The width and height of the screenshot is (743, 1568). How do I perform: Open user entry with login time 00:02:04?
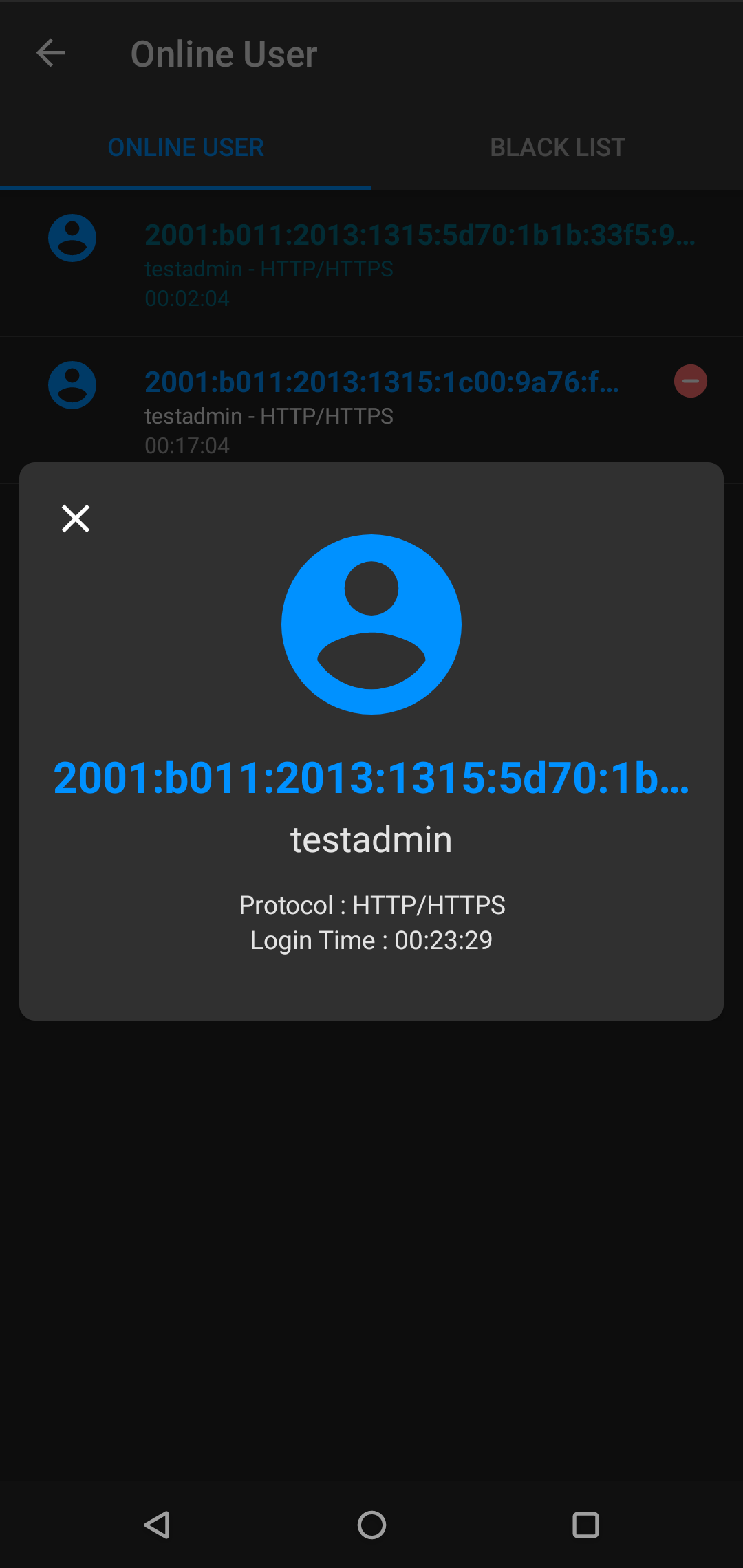[371, 264]
